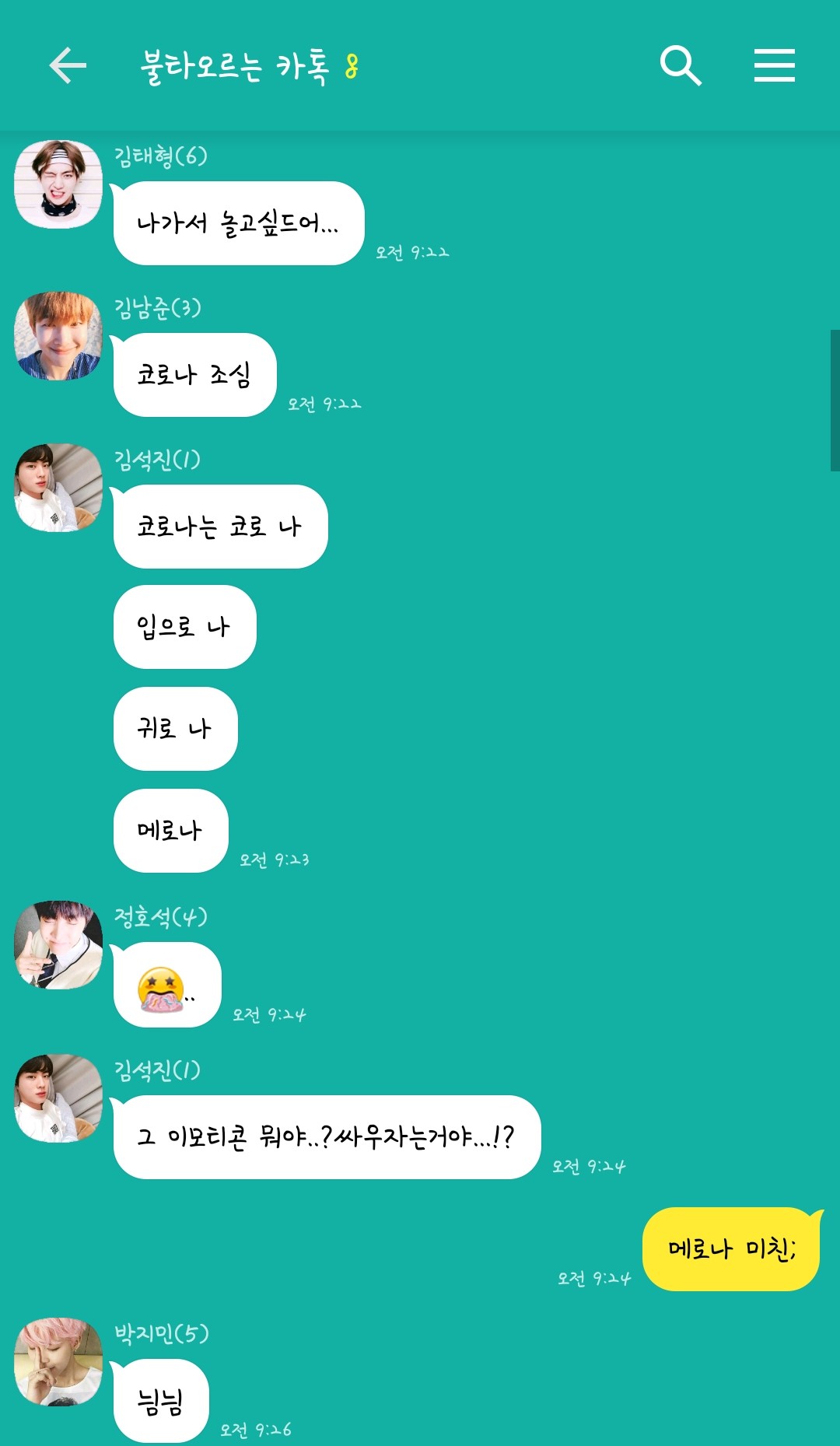Open 김태형's profile picture

coord(58,184)
